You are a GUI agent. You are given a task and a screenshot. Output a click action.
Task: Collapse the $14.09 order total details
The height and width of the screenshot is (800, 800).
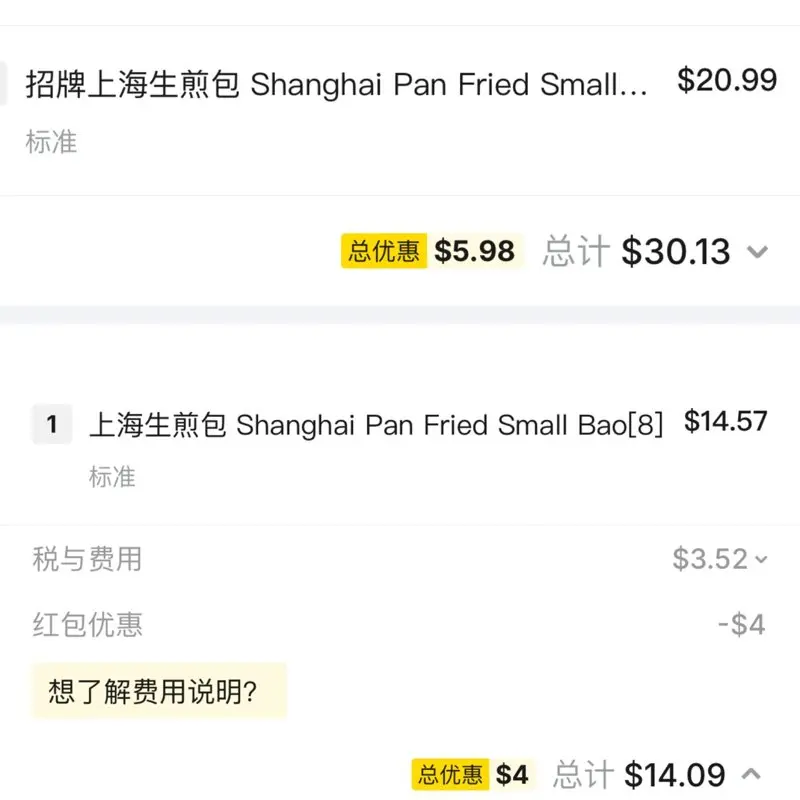(752, 773)
